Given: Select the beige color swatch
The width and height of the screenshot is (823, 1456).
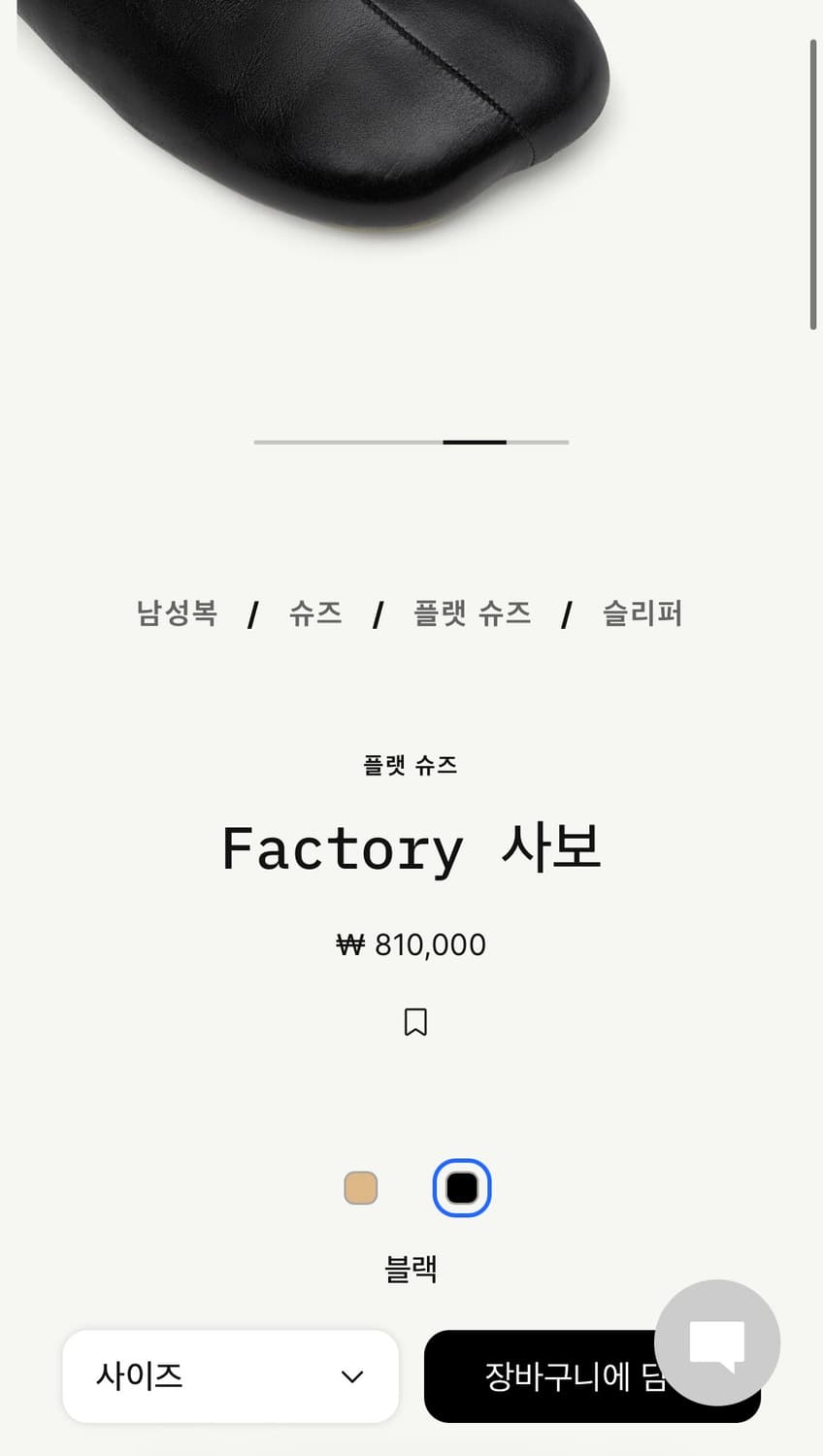Looking at the screenshot, I should click(x=361, y=1188).
